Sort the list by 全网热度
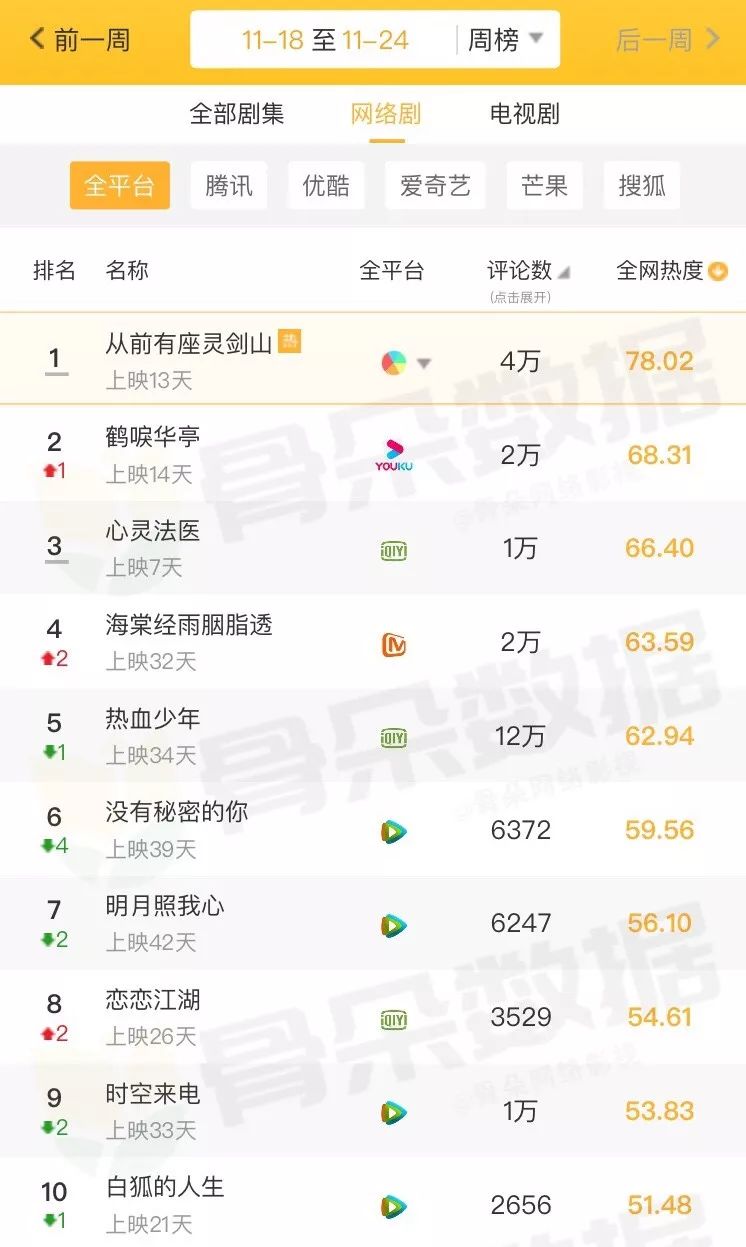 671,271
